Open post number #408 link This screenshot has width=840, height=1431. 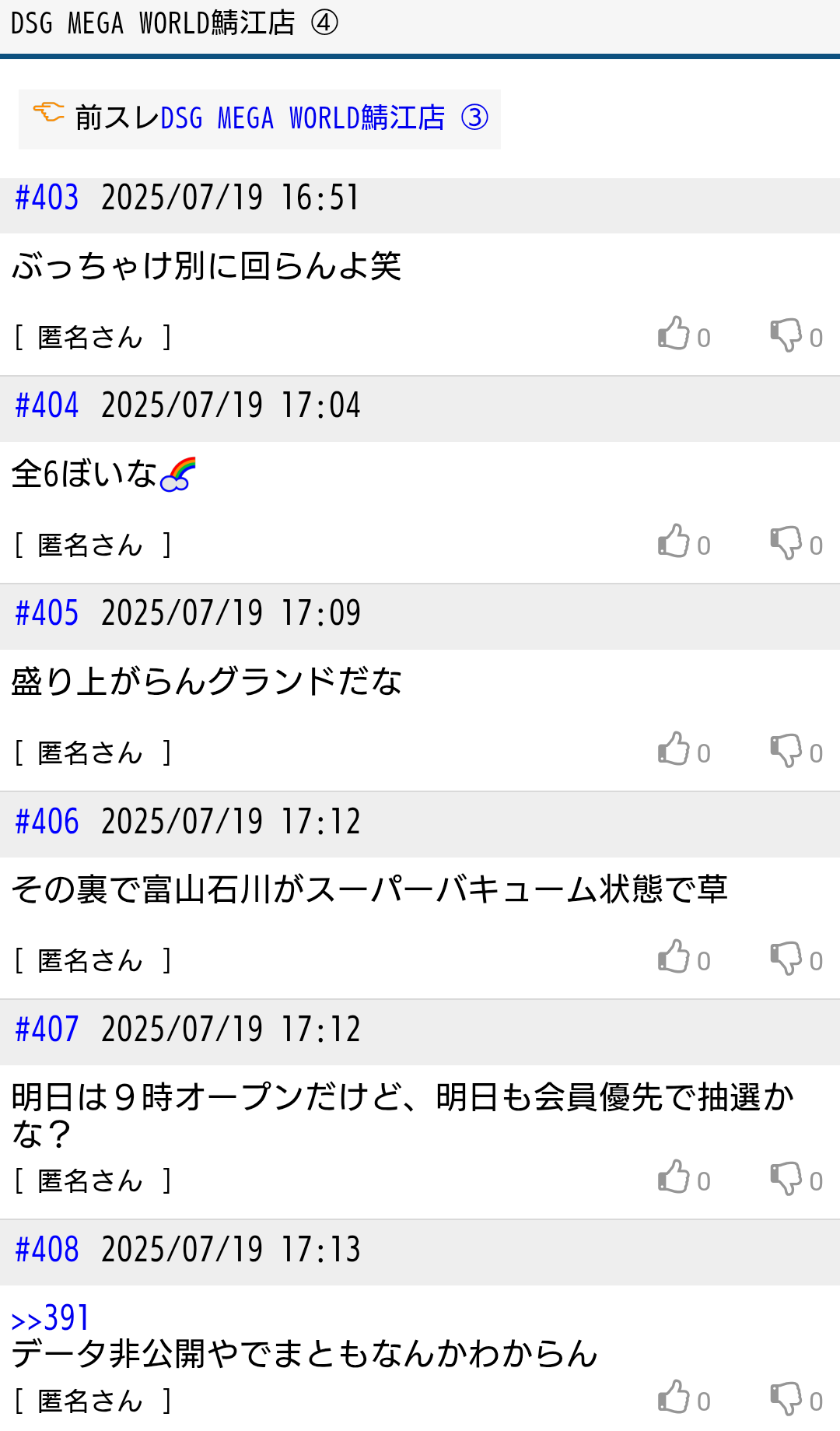click(x=47, y=1250)
